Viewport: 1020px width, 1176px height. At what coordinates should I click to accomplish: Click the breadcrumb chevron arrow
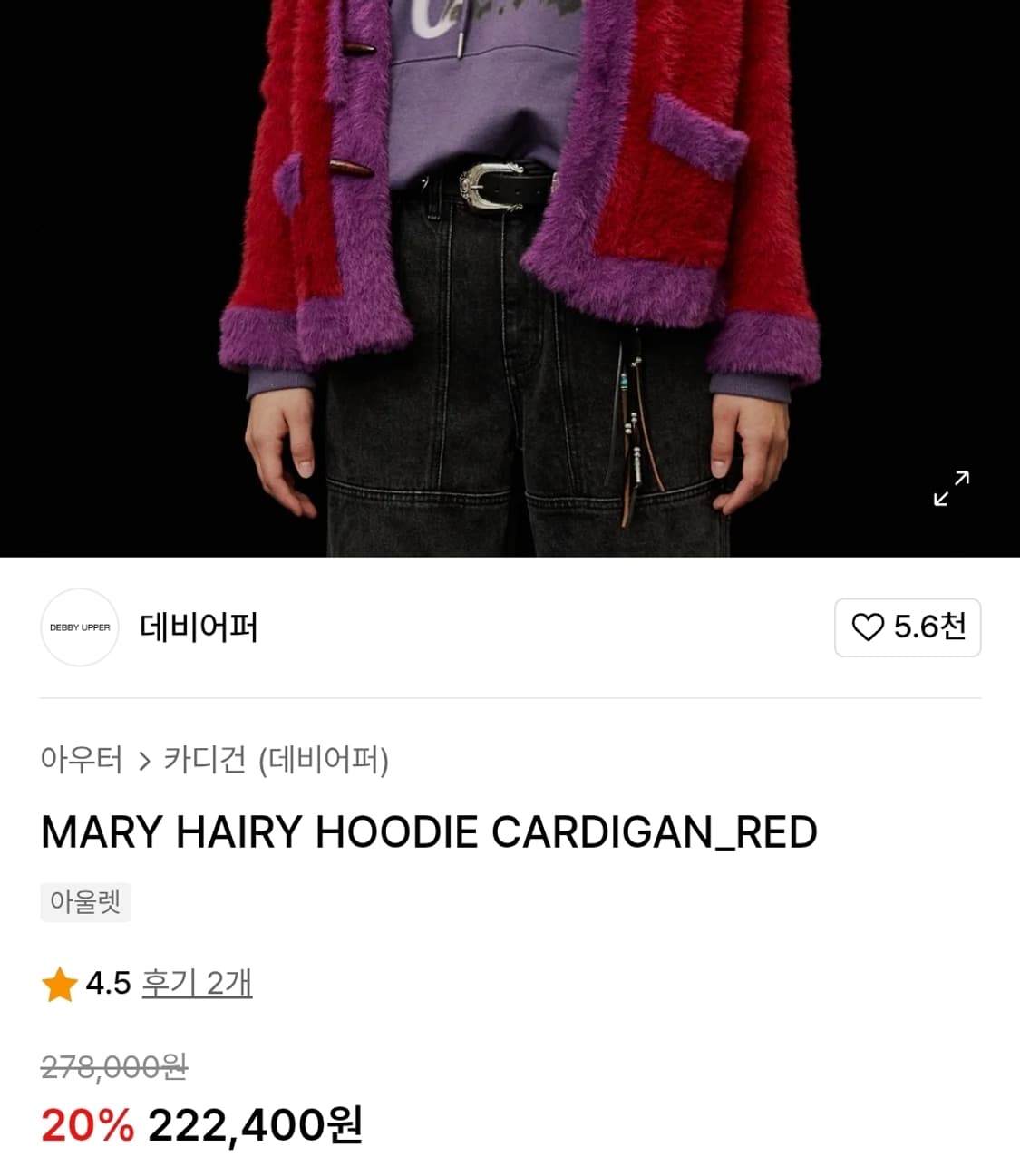[x=143, y=762]
